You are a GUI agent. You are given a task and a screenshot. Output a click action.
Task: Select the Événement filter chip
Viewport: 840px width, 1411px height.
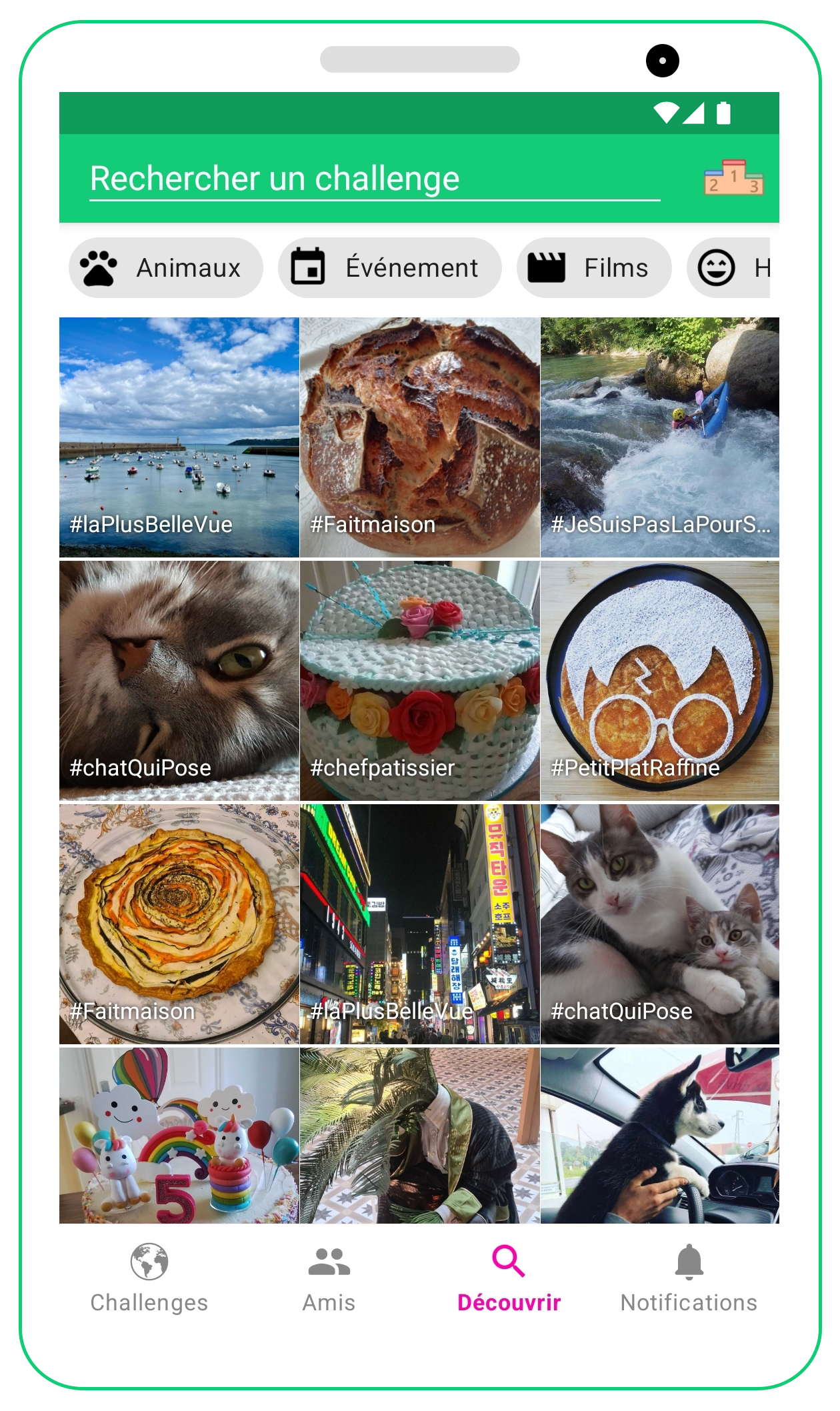pyautogui.click(x=389, y=268)
